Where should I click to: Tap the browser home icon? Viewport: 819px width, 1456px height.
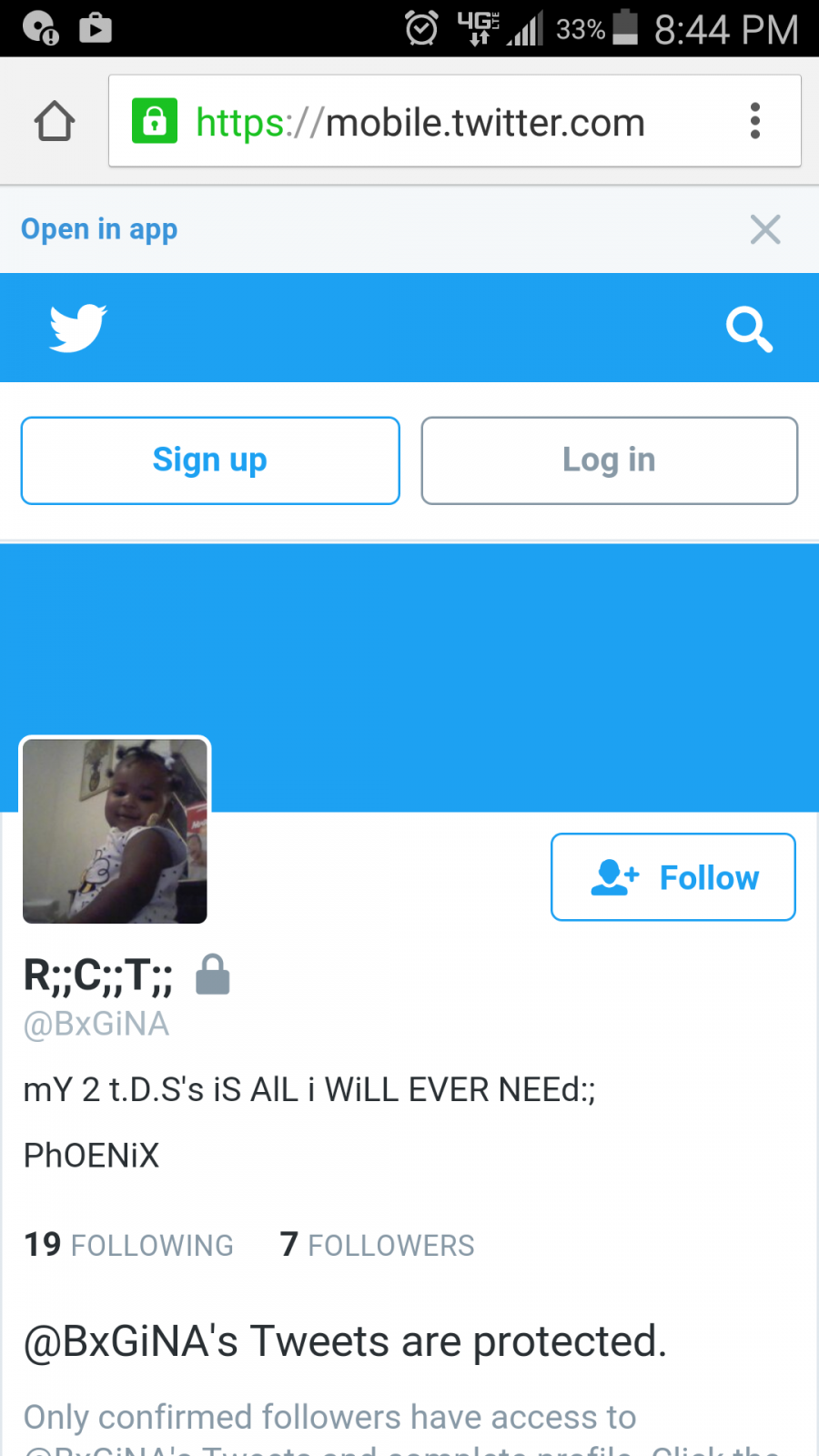coord(55,121)
